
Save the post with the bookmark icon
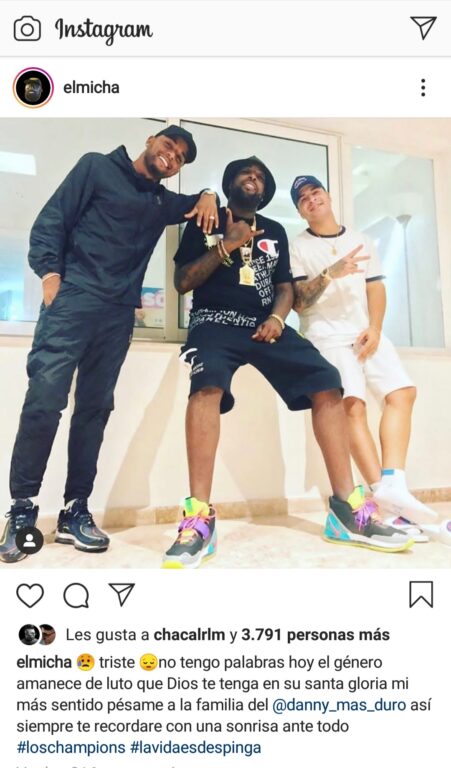click(x=421, y=595)
